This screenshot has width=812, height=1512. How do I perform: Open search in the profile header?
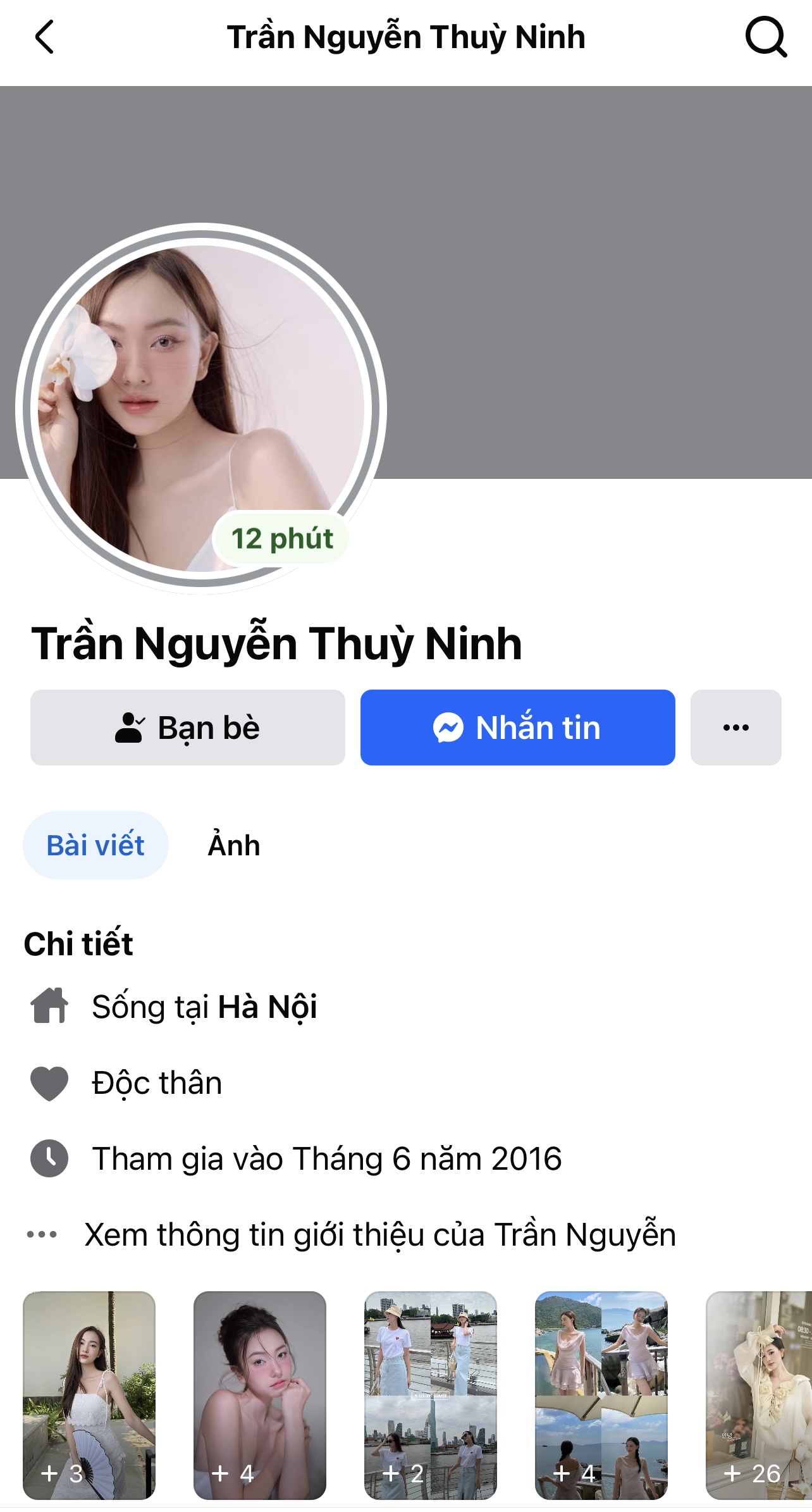tap(765, 37)
